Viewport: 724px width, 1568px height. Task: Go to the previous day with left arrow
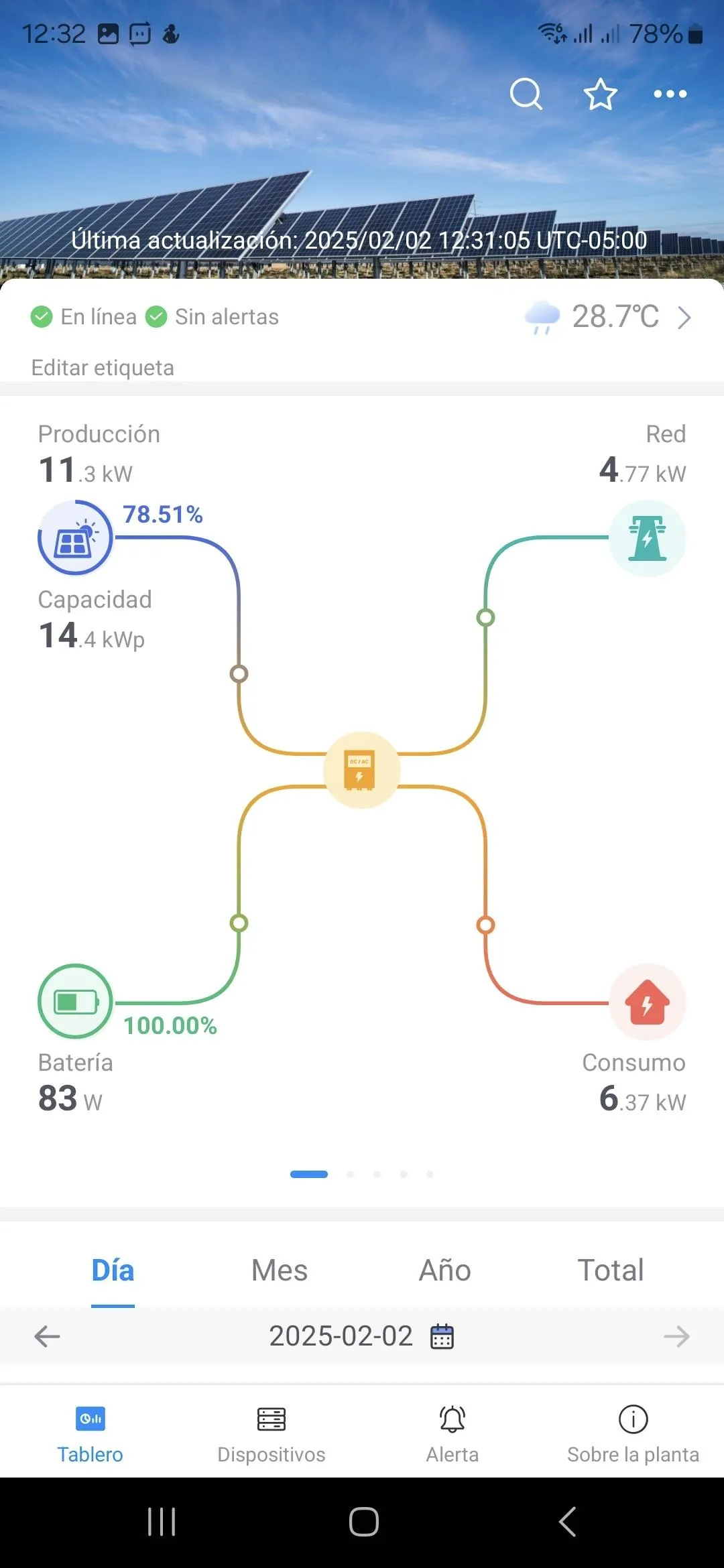(x=47, y=1336)
